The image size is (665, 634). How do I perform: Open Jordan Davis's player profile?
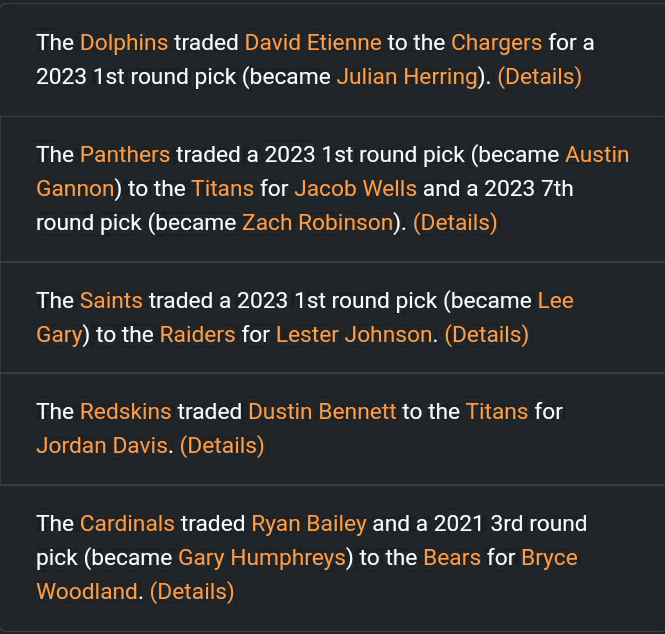(x=102, y=446)
